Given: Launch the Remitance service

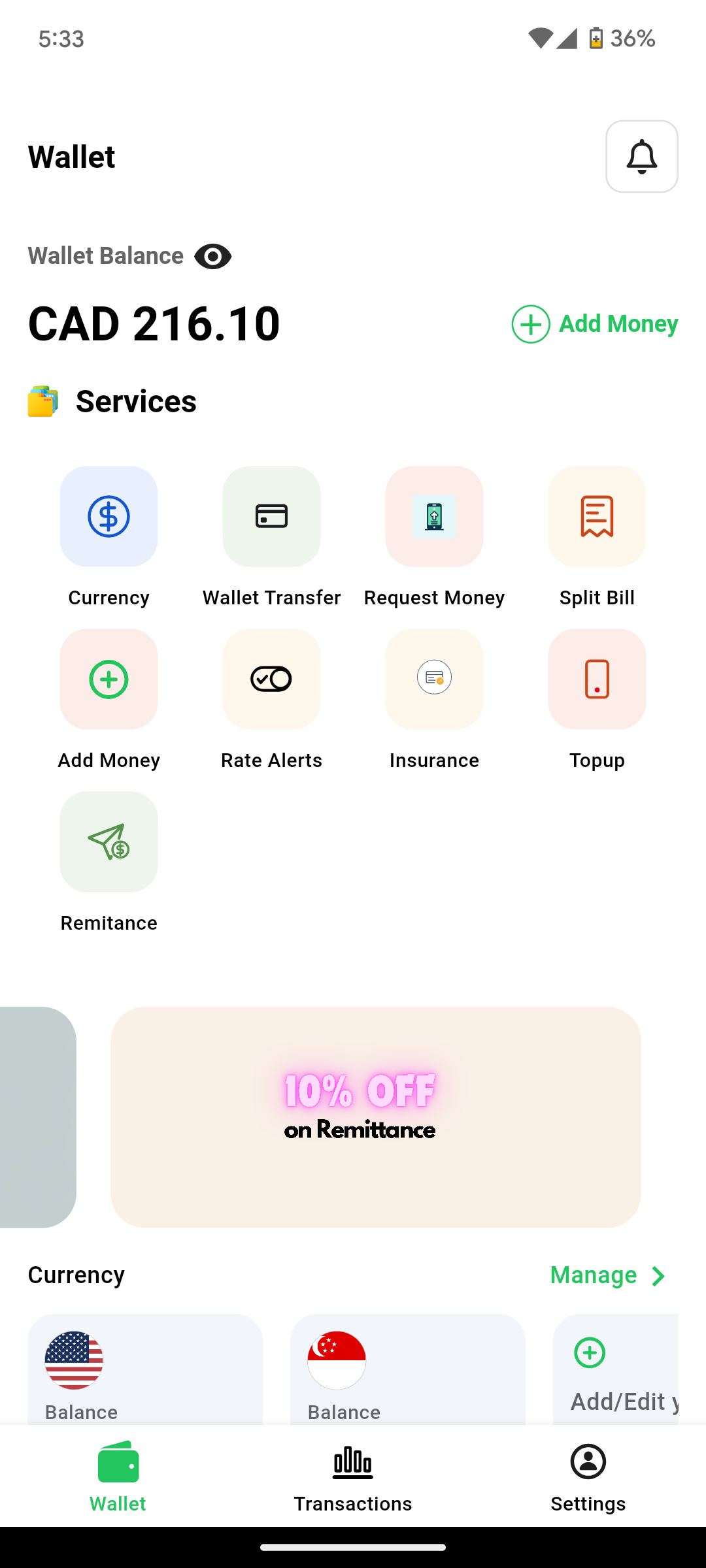Looking at the screenshot, I should [109, 842].
